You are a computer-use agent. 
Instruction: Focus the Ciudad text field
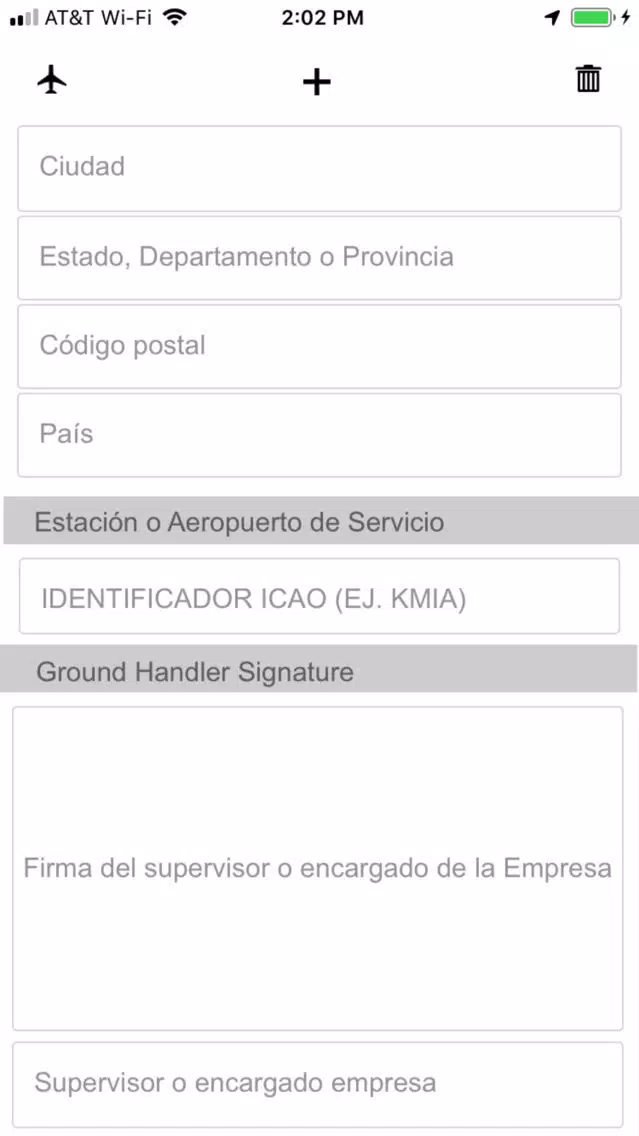coord(320,168)
